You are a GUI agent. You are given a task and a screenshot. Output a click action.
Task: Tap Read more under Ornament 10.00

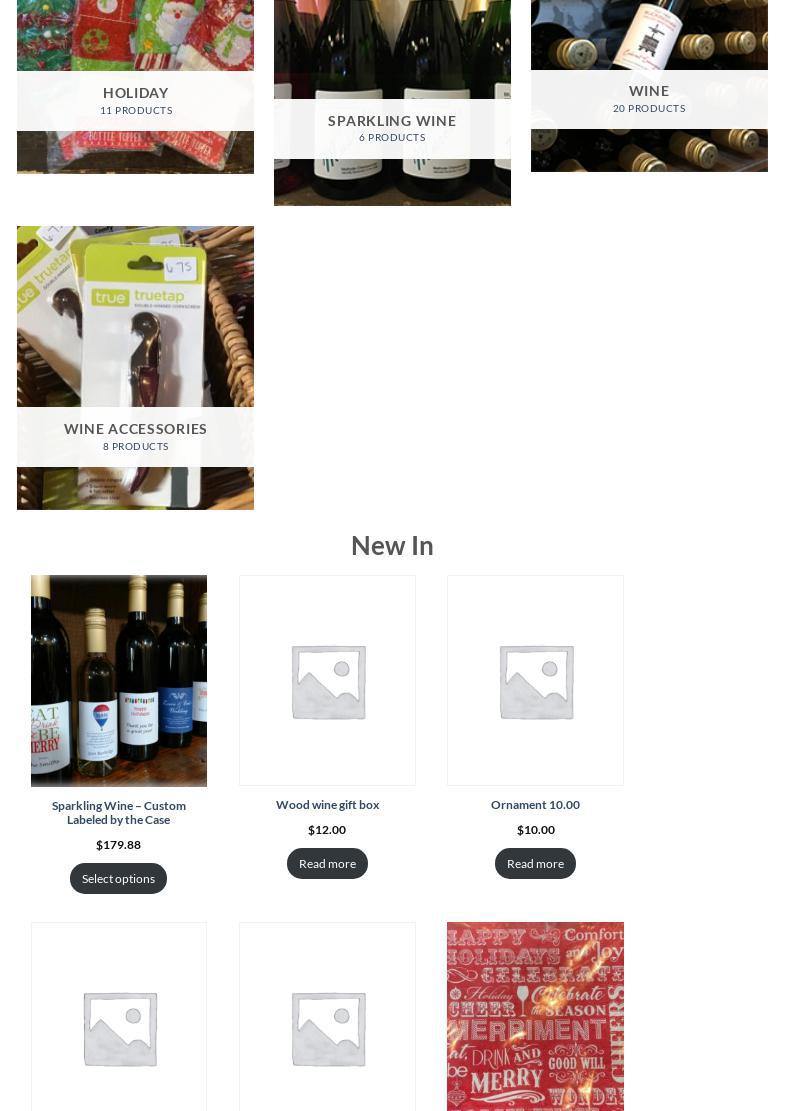click(x=535, y=863)
